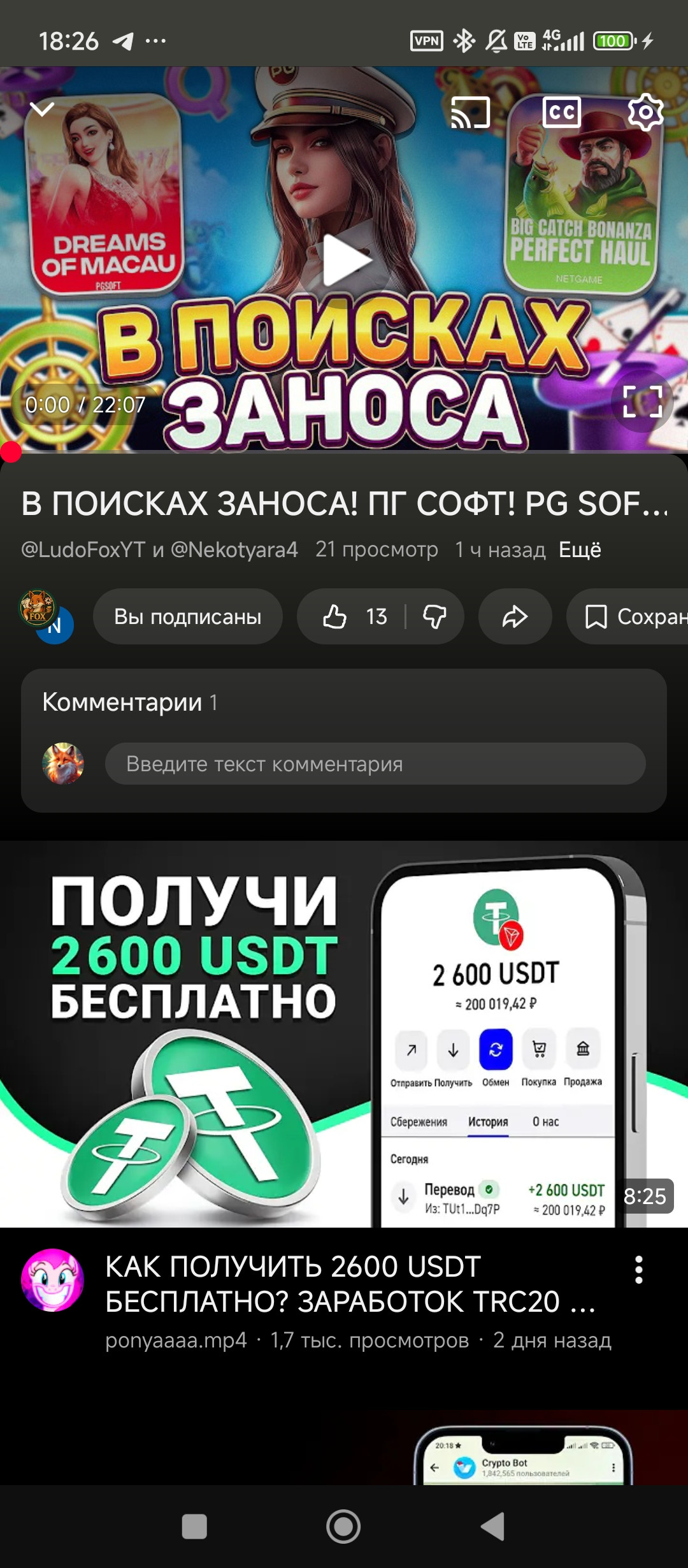The height and width of the screenshot is (1568, 688).
Task: Go to home screen via navigation bar
Action: pyautogui.click(x=343, y=1527)
